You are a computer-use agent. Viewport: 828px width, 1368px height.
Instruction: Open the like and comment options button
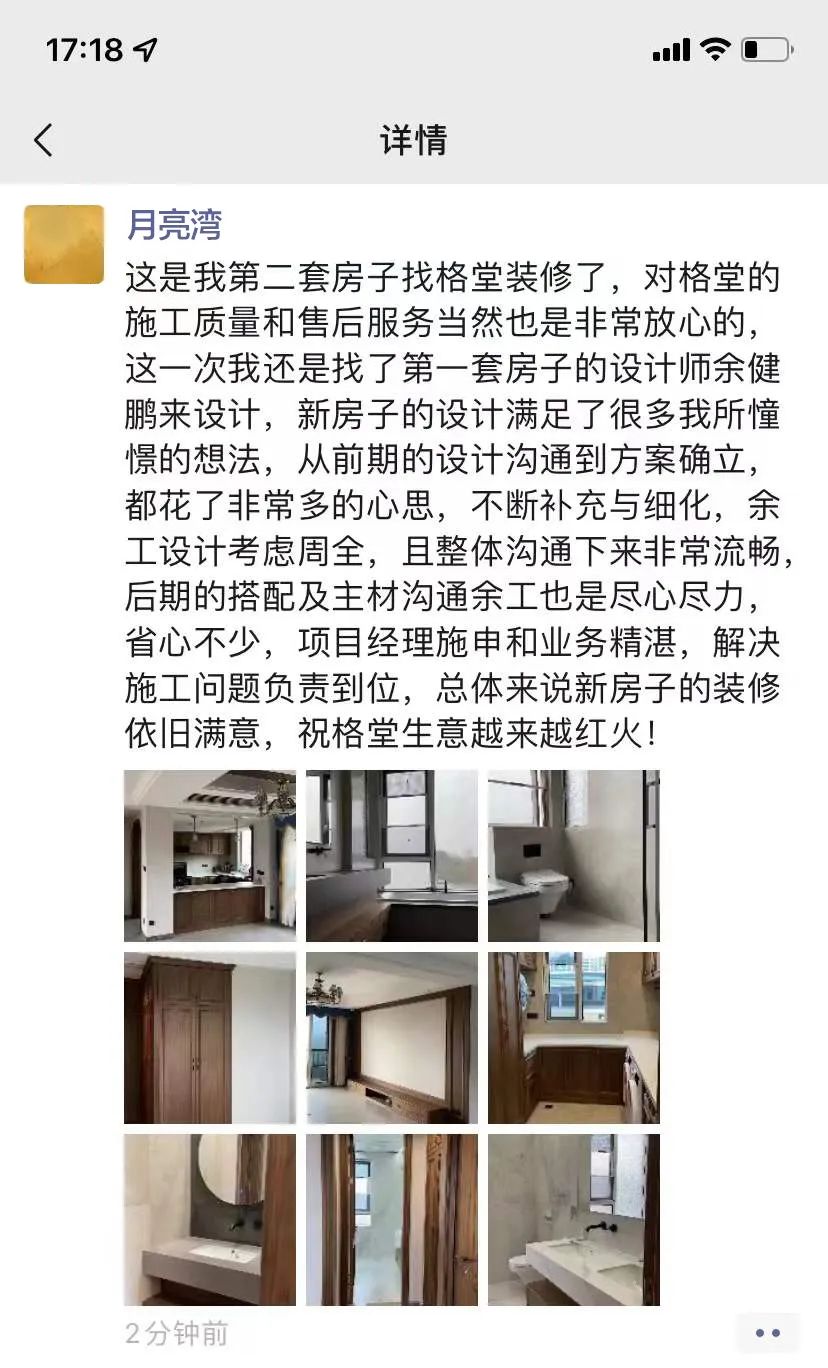[x=767, y=1332]
